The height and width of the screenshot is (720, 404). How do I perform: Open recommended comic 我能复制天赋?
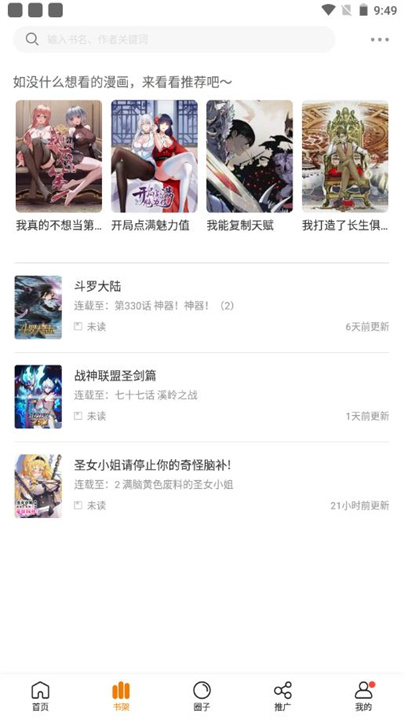pos(249,166)
